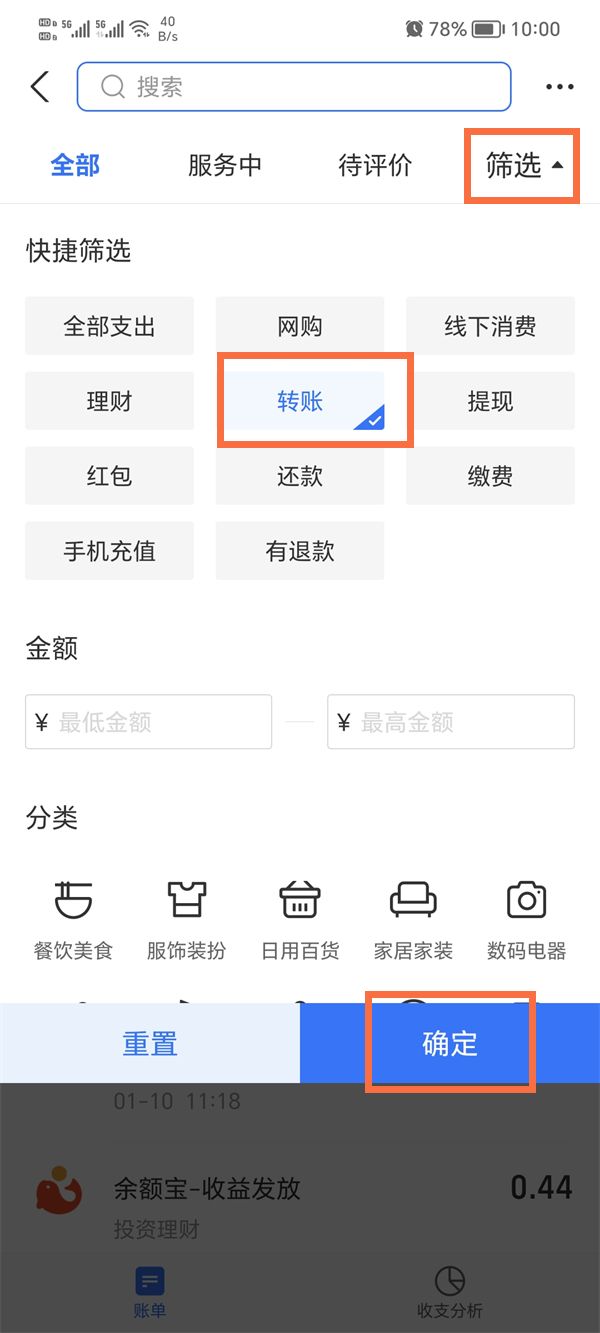Open the three-dot overflow menu
The image size is (600, 1333).
tap(560, 87)
